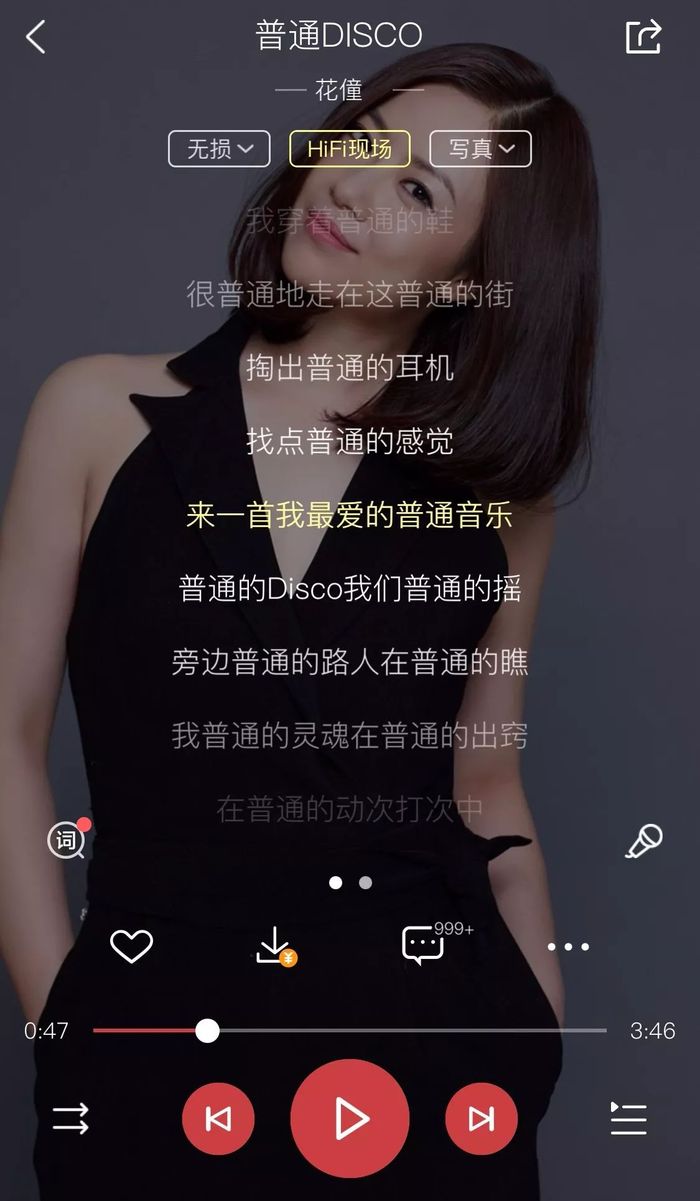Tap the artist name 花僮
The height and width of the screenshot is (1201, 700).
(x=339, y=90)
